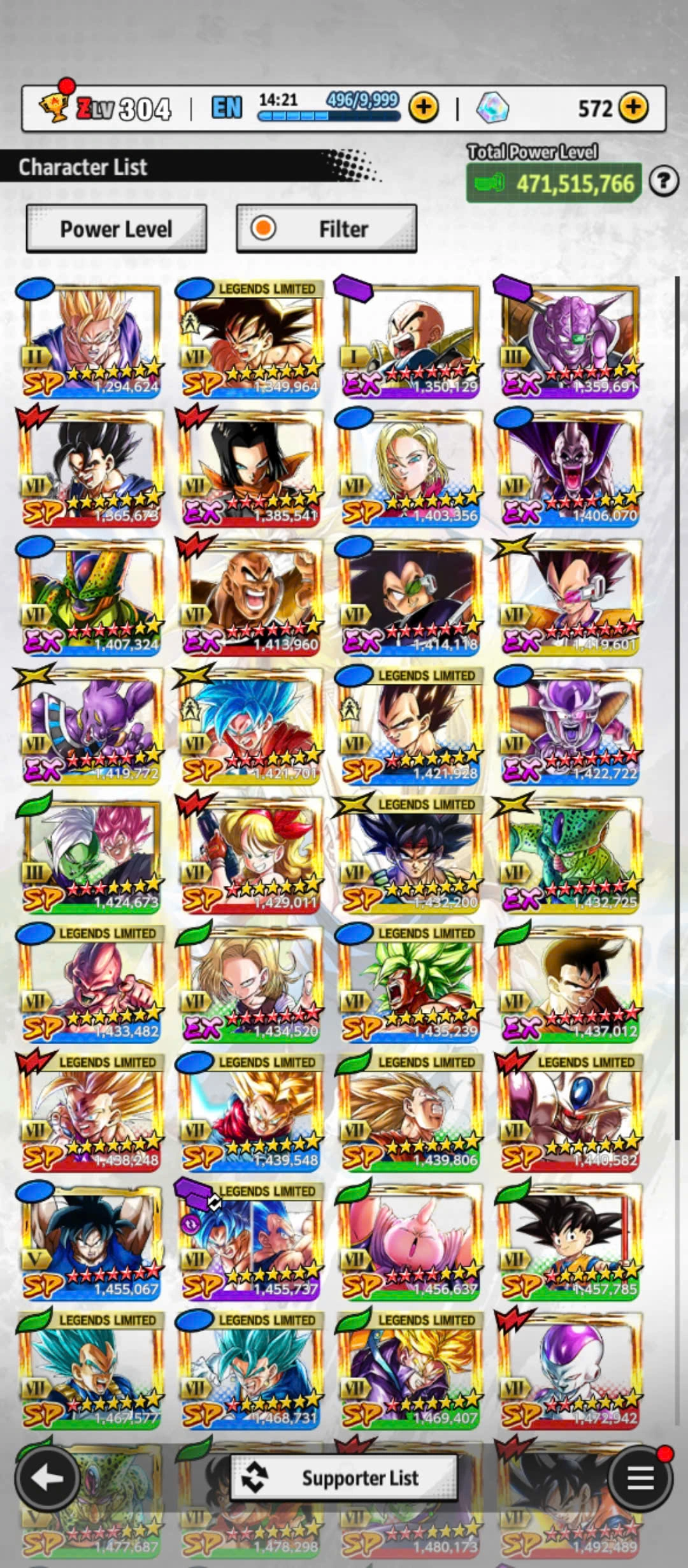This screenshot has width=688, height=1568.
Task: Open the Filter options
Action: 326,229
